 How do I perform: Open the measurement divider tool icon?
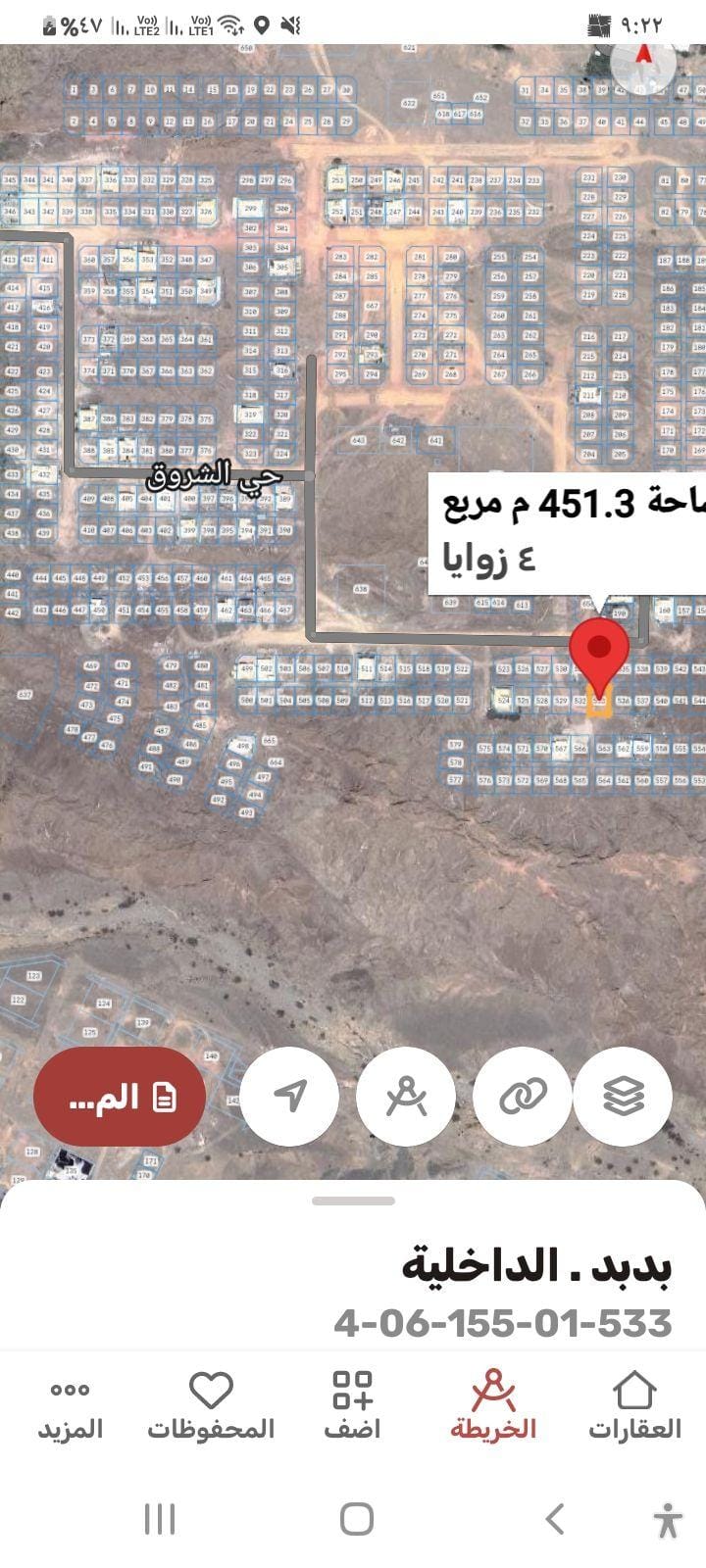tap(406, 1095)
